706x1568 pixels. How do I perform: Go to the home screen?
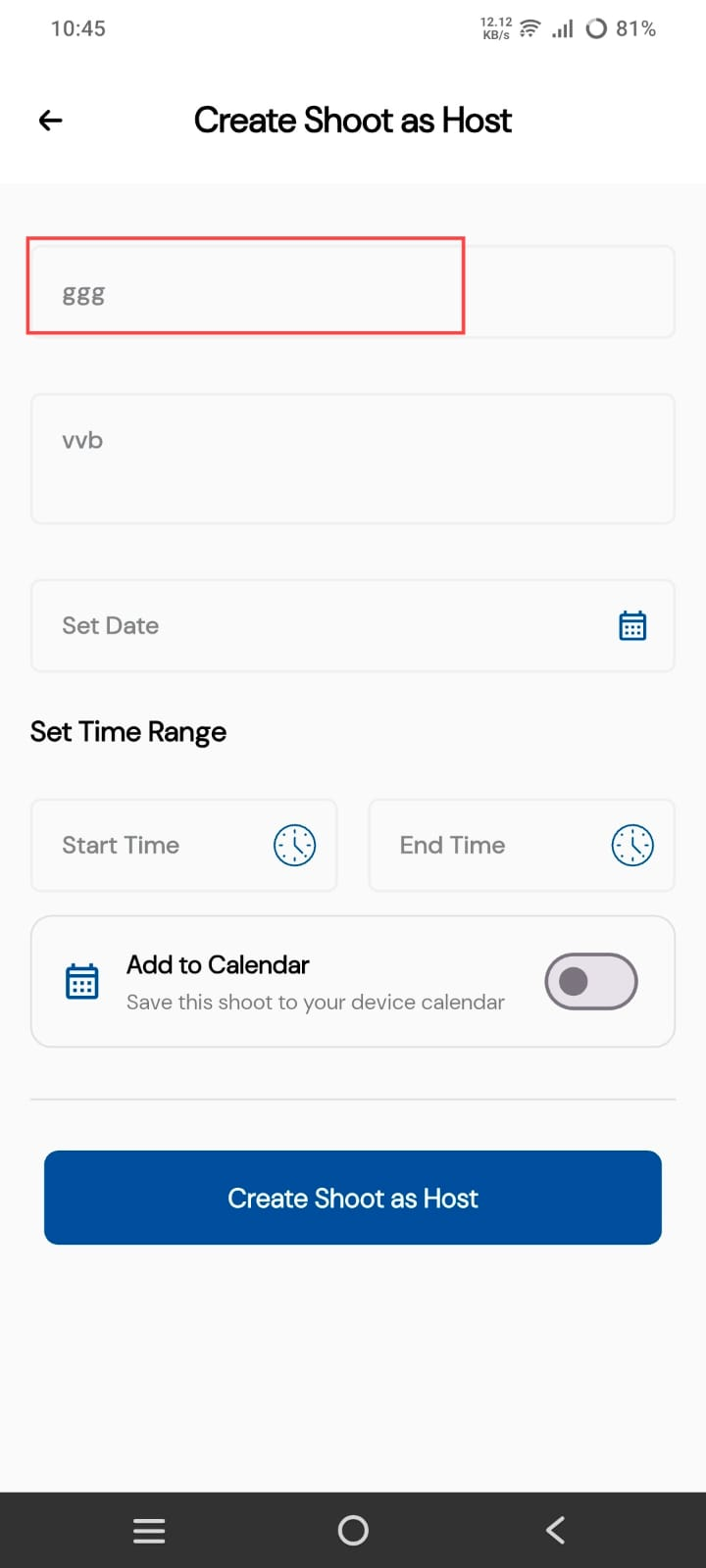click(353, 1530)
